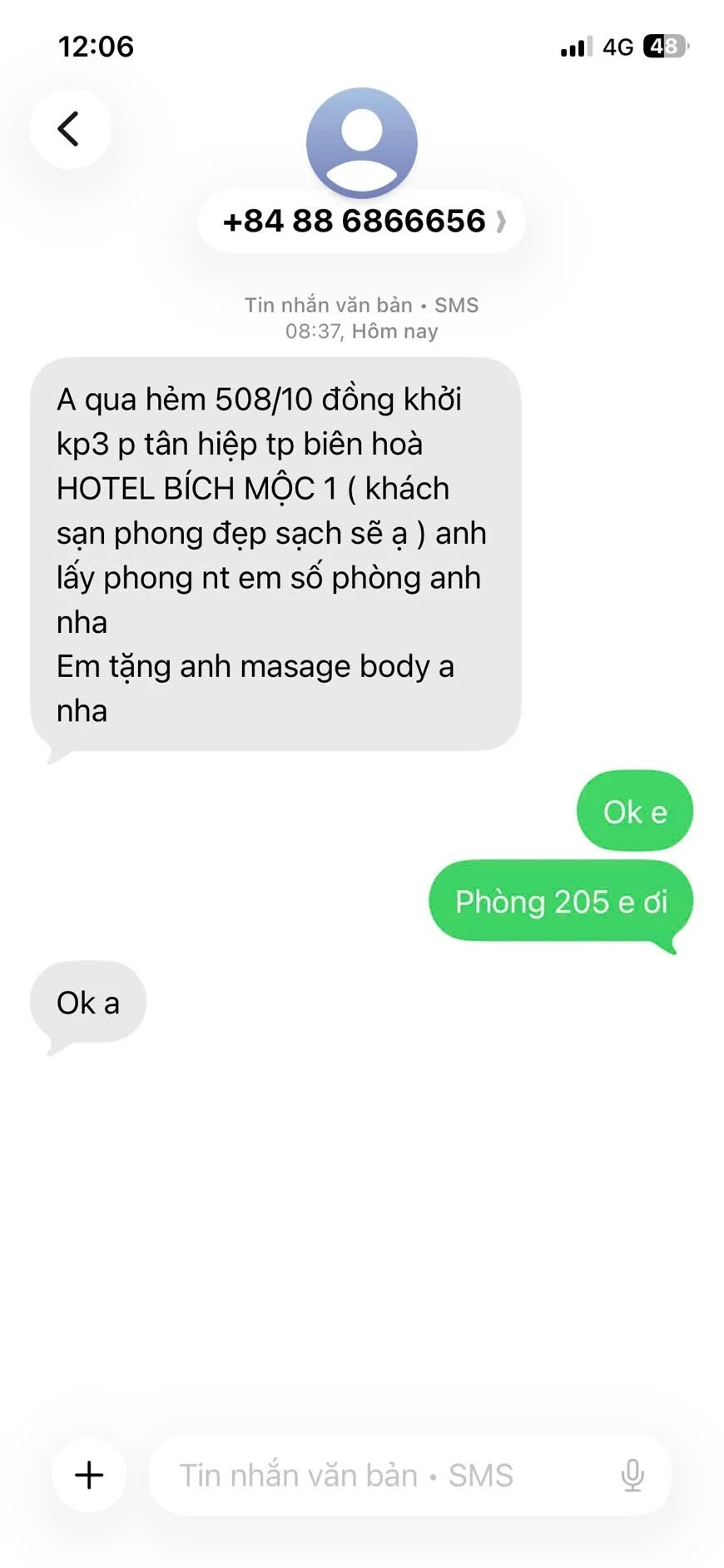Tap the contact avatar at top
The width and height of the screenshot is (724, 1568).
coord(362,142)
